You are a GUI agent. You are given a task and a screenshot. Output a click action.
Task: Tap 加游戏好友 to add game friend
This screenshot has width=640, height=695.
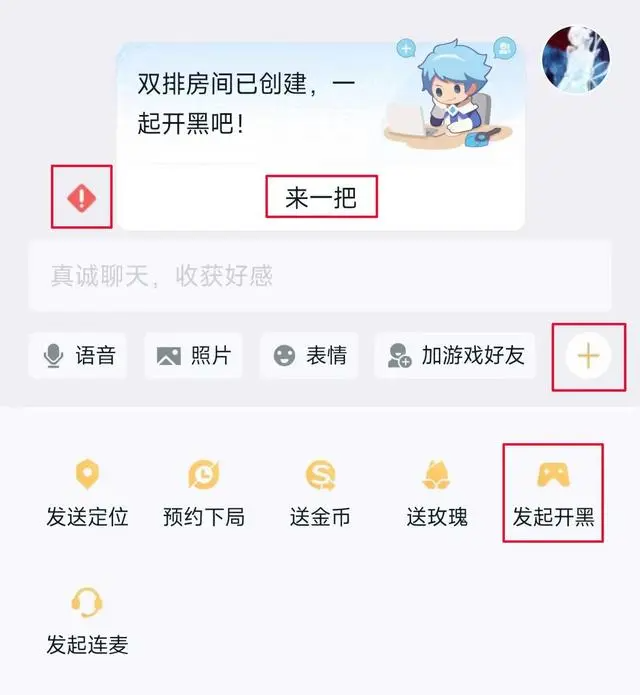pos(455,355)
